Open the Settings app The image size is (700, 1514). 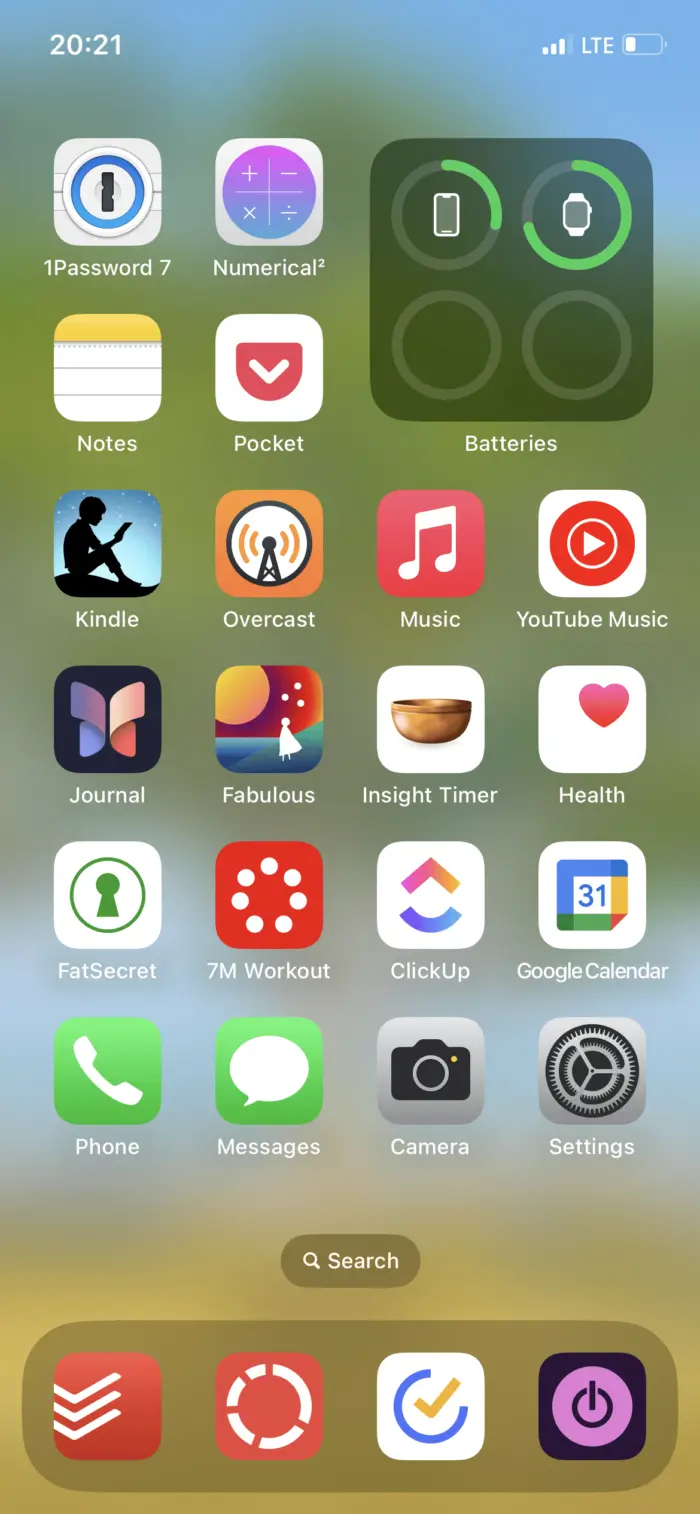coord(592,1071)
